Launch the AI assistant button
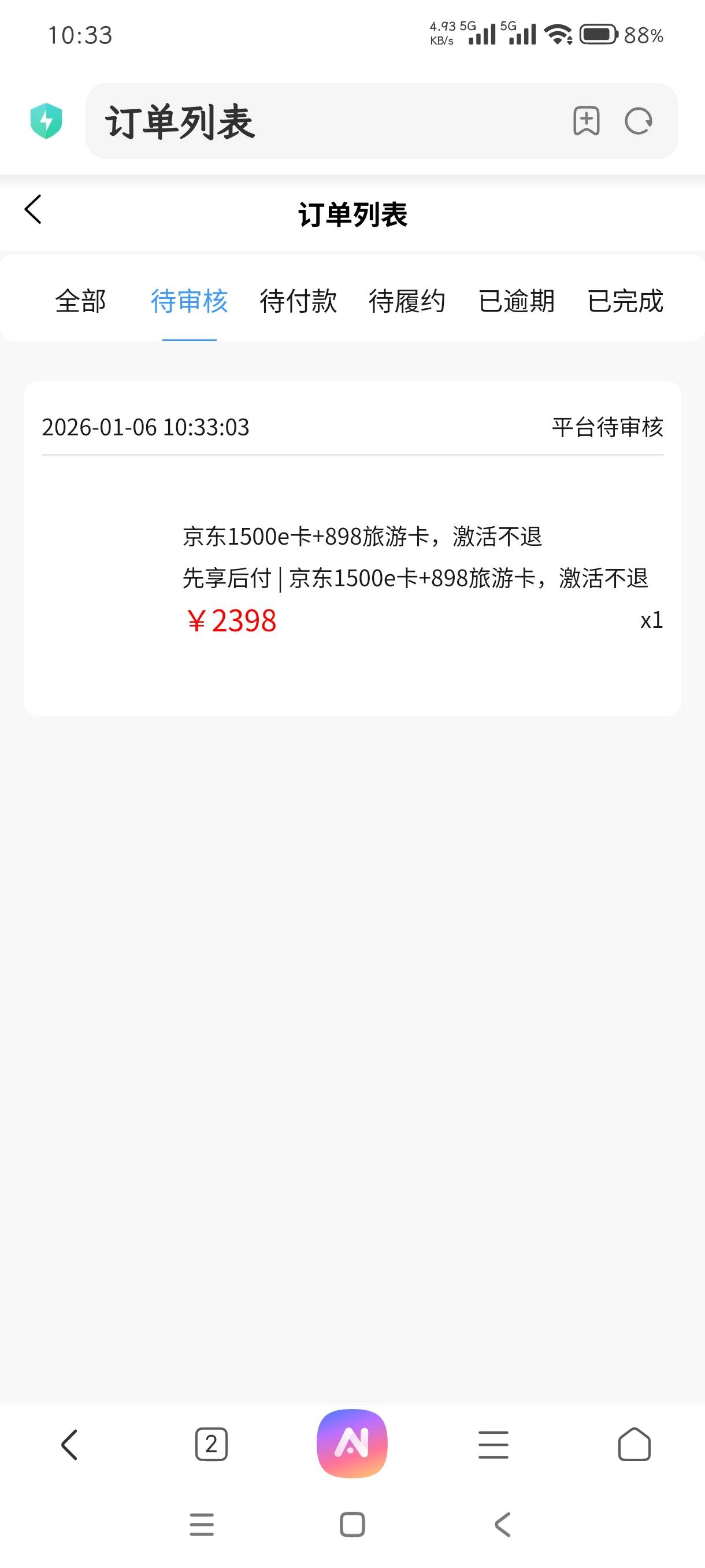 tap(352, 1443)
